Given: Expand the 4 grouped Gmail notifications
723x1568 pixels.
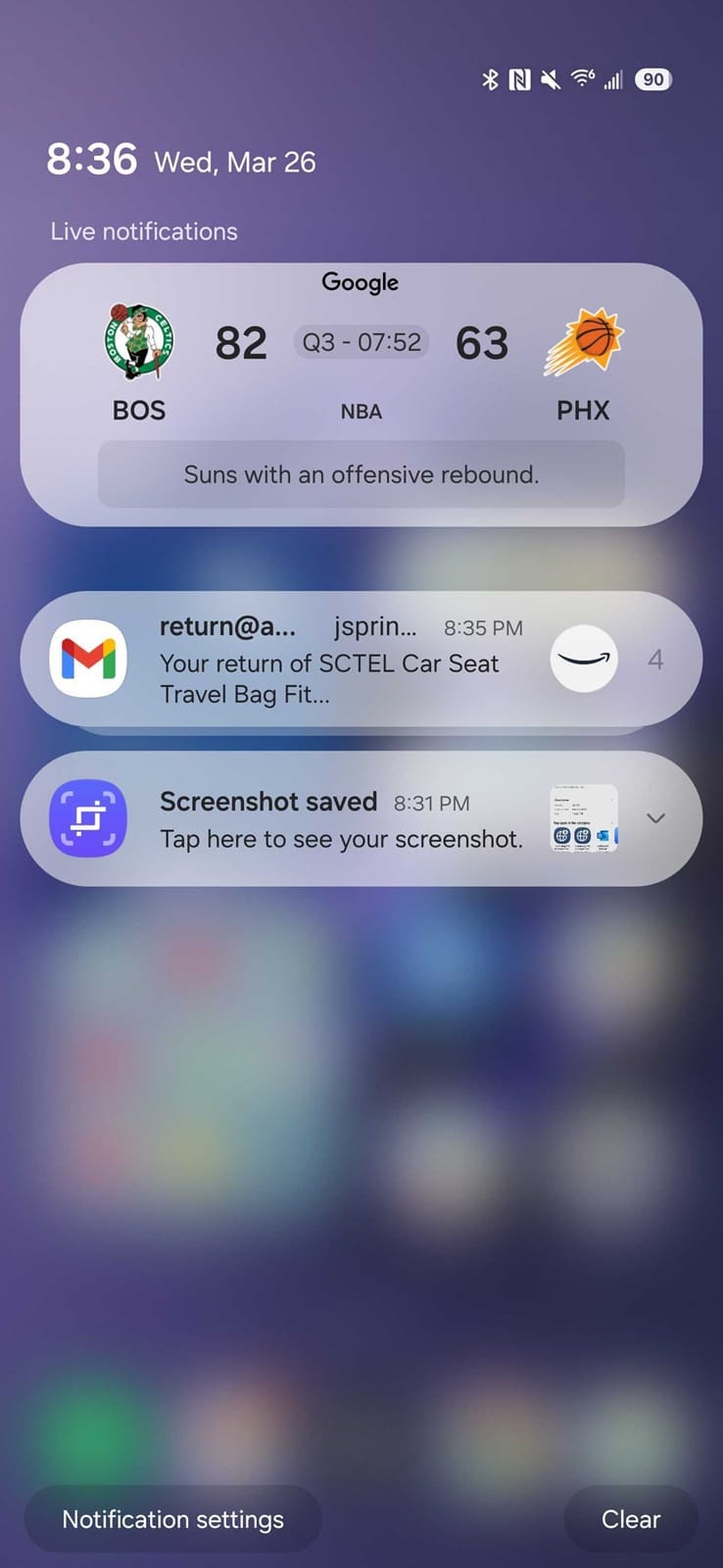Looking at the screenshot, I should (x=655, y=660).
